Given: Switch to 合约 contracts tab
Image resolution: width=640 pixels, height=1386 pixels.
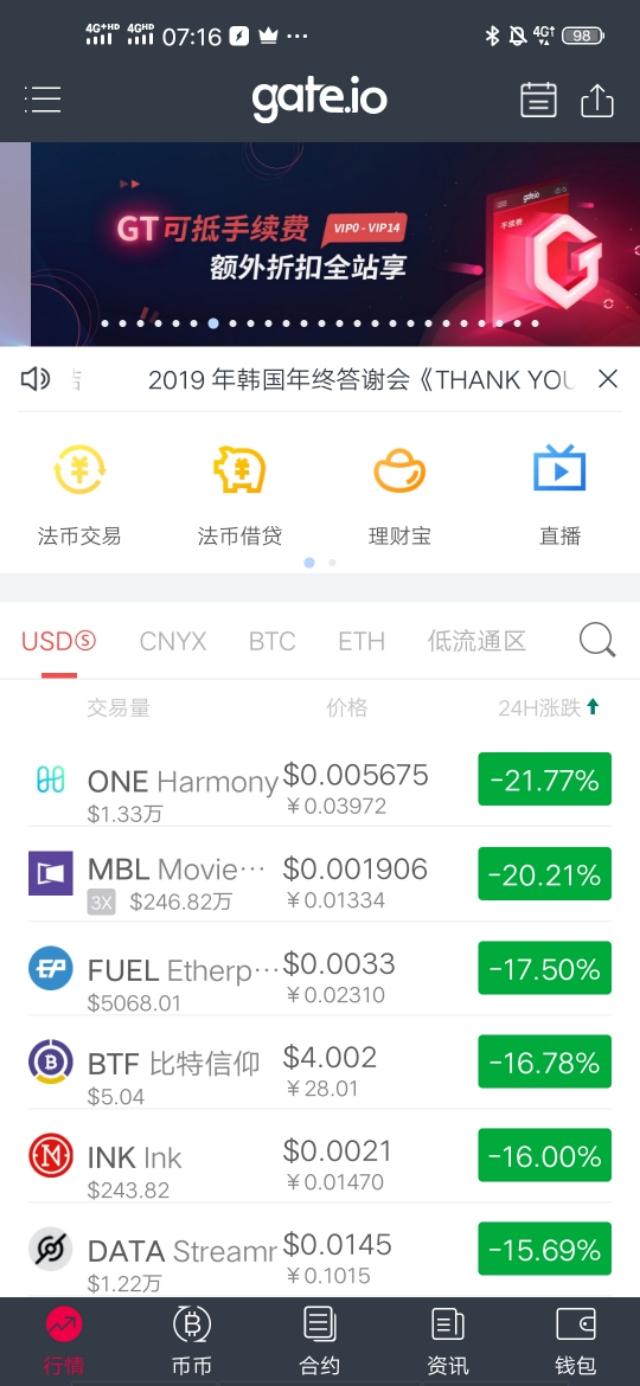Looking at the screenshot, I should [x=320, y=1340].
